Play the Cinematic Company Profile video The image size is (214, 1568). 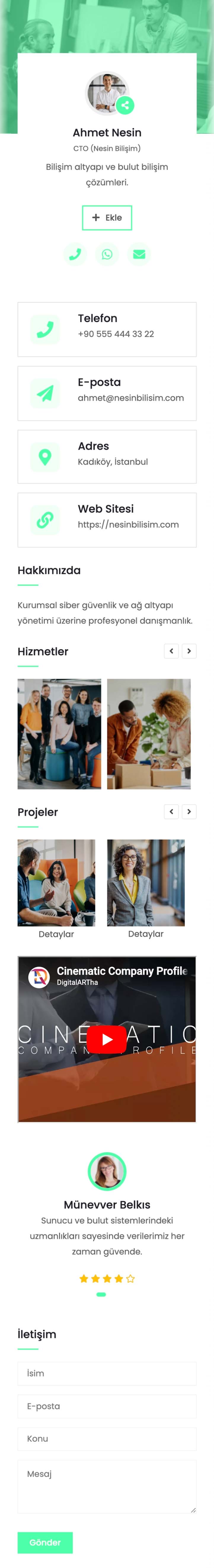pos(107,1040)
